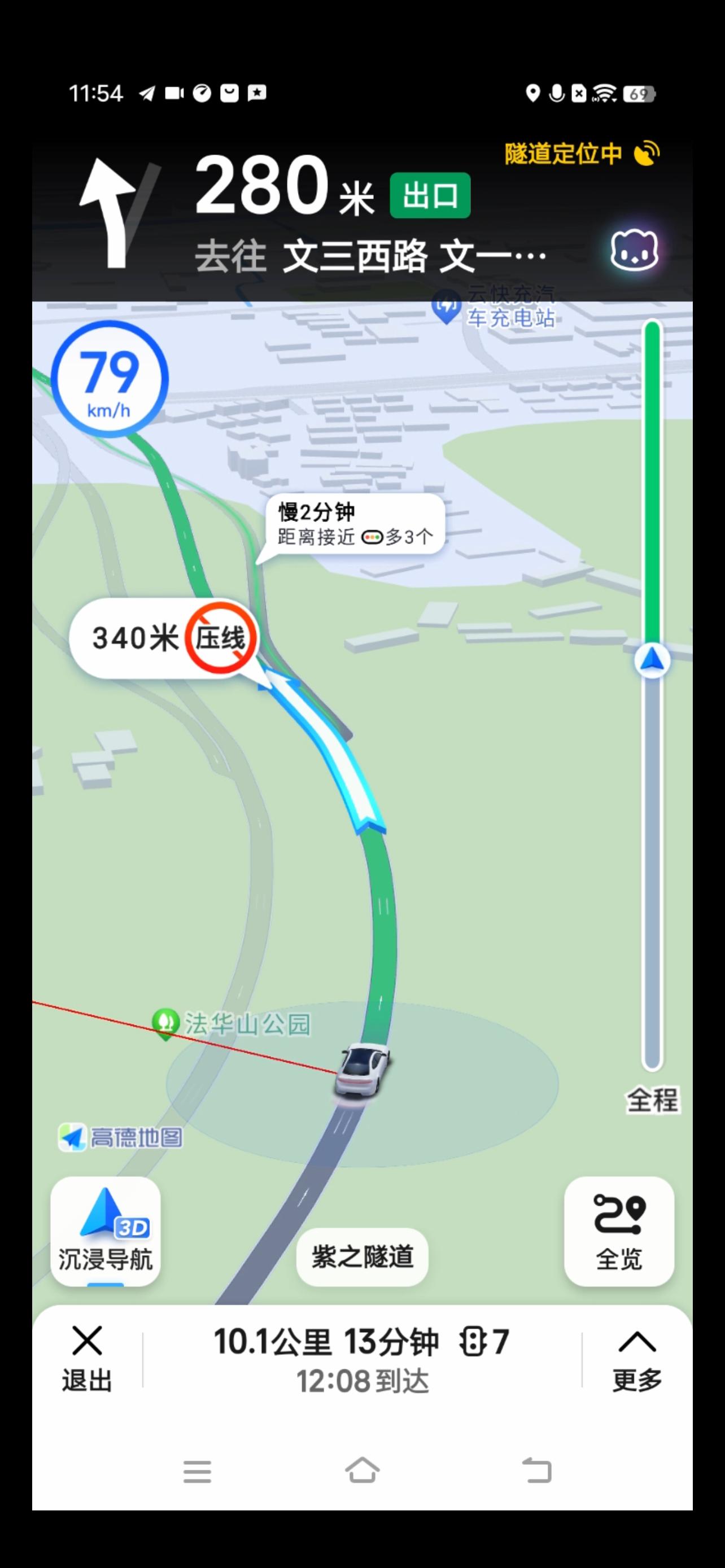Open the panda voice assistant
Viewport: 725px width, 1568px height.
634,251
